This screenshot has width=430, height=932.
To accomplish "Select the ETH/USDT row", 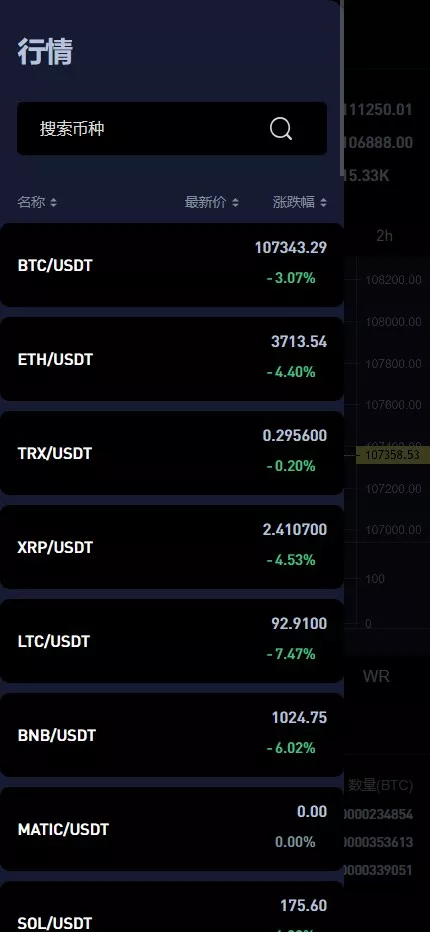I will tap(171, 359).
